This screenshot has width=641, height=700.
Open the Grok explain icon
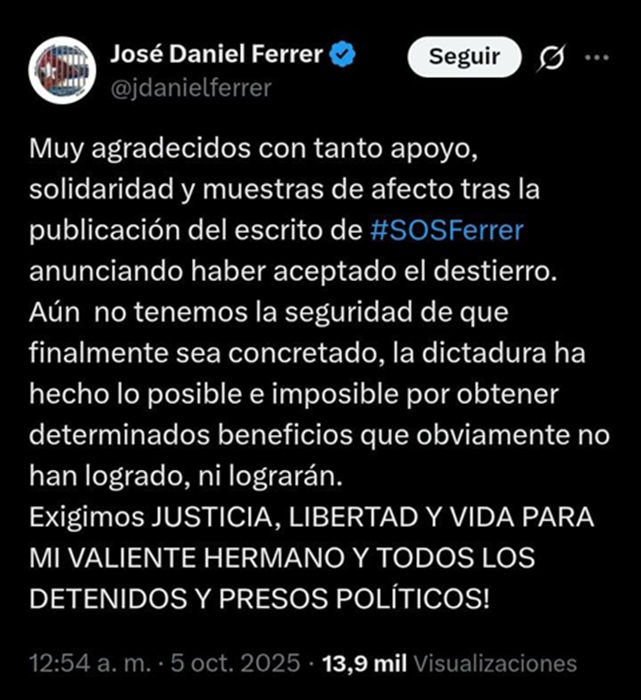(549, 59)
